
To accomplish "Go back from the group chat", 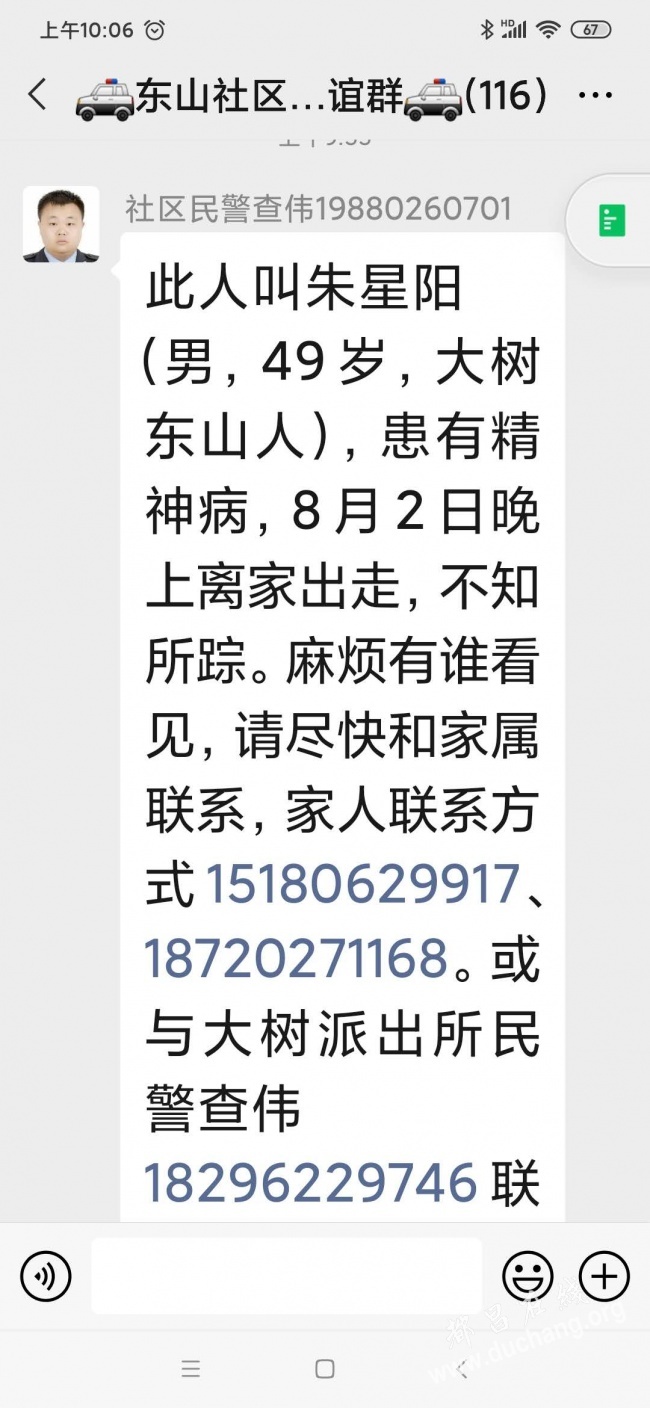I will [38, 97].
